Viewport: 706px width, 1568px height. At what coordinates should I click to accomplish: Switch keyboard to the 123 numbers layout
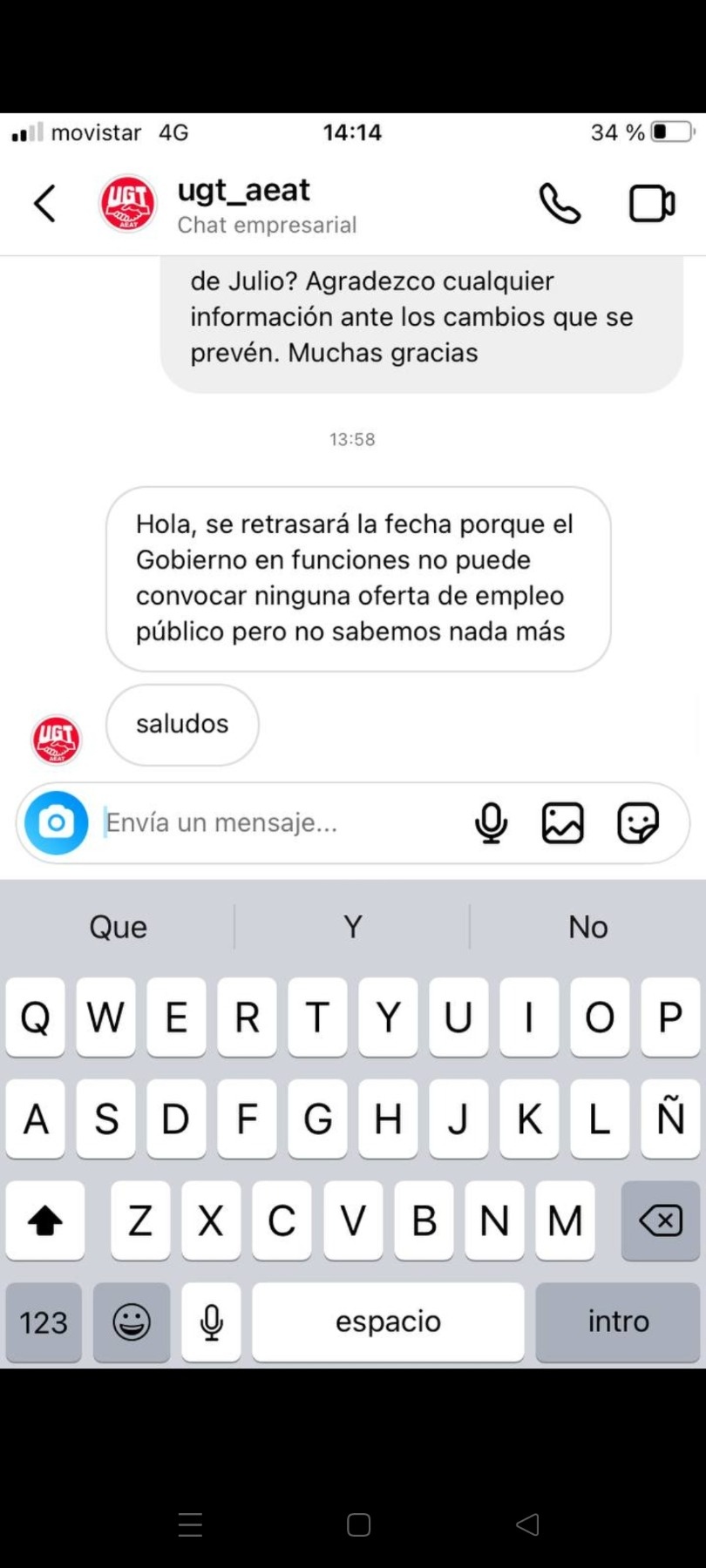coord(44,1322)
